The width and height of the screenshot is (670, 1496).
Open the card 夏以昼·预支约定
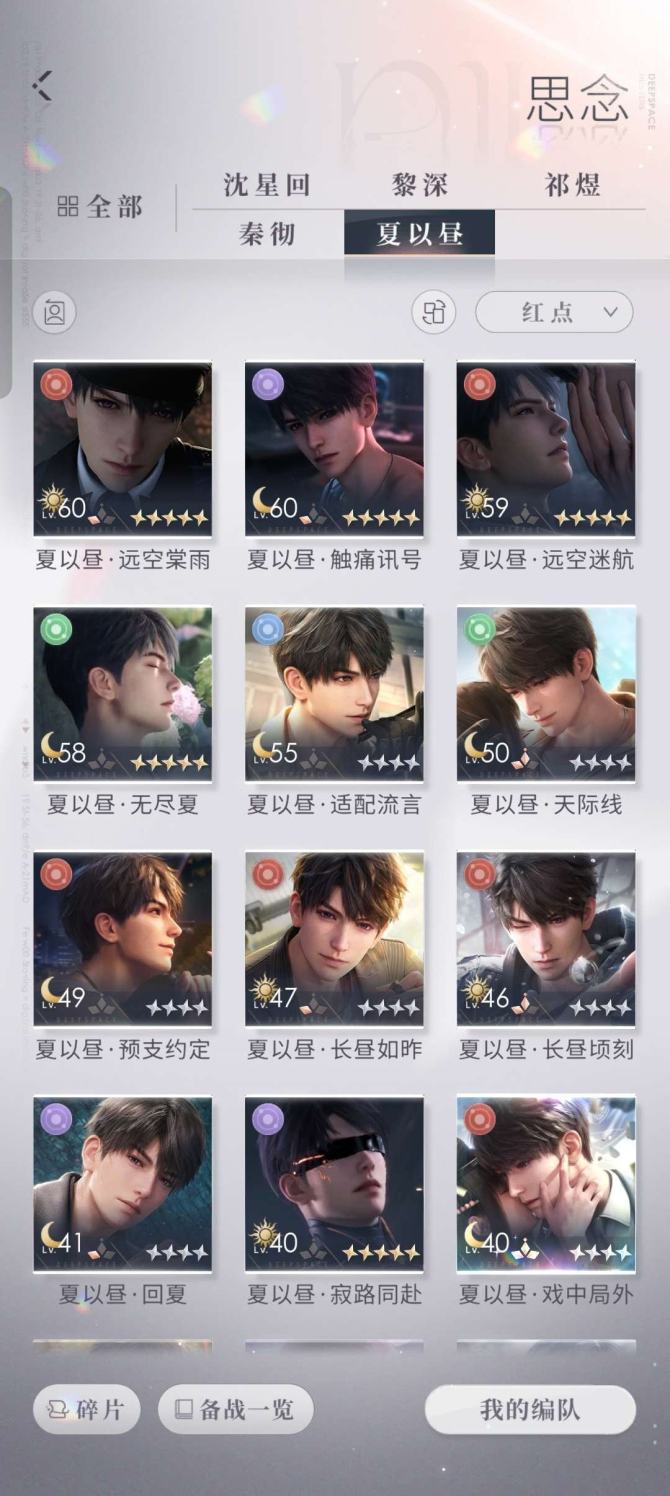tap(122, 938)
